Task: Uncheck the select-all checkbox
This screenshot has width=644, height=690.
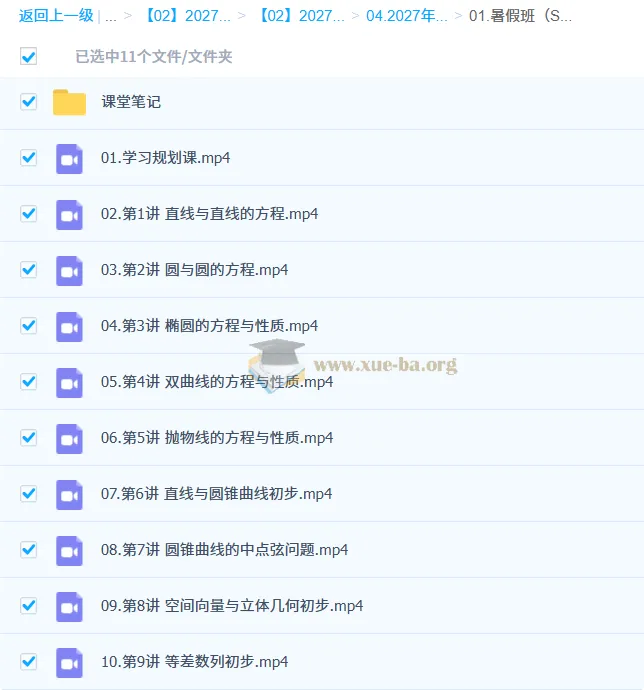Action: point(29,56)
